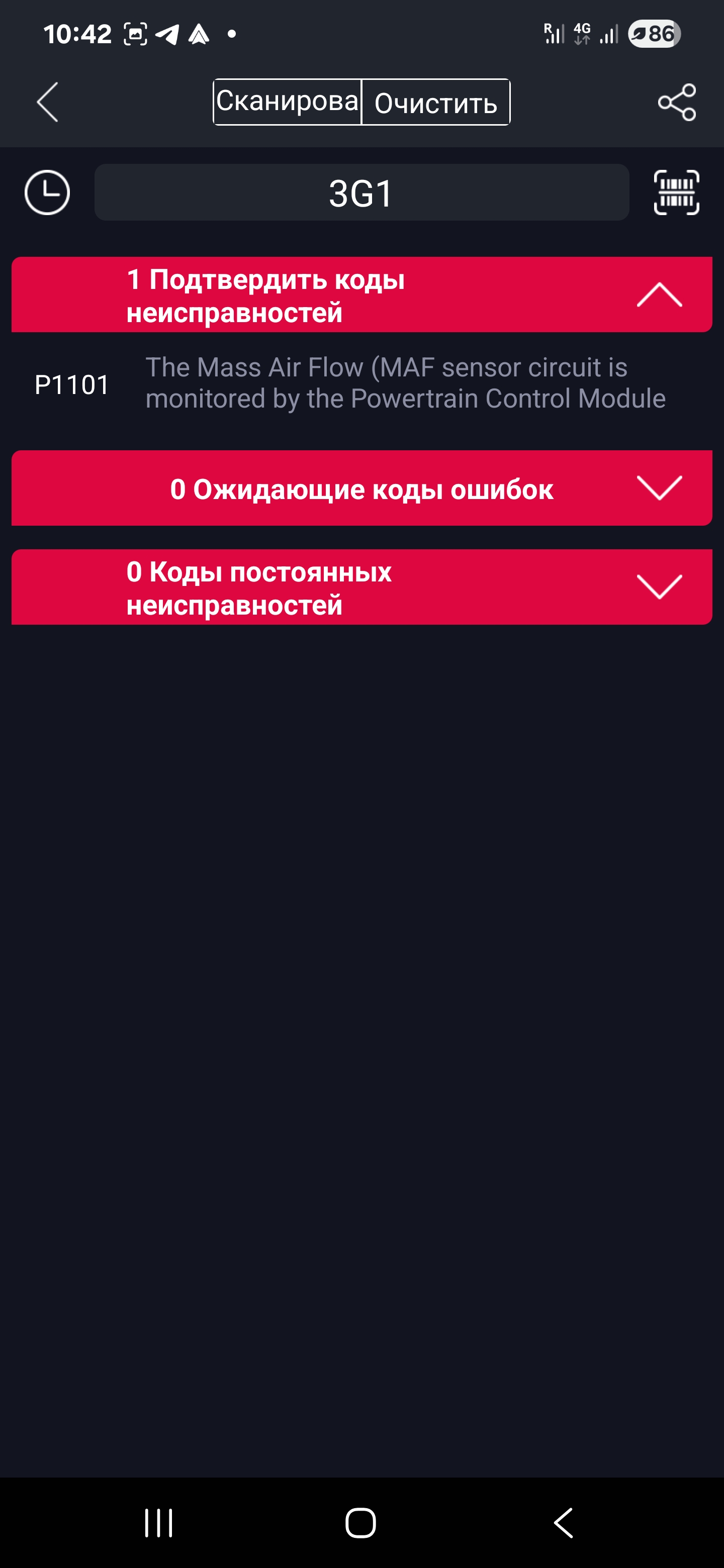Open the scan history clock icon

tap(47, 192)
